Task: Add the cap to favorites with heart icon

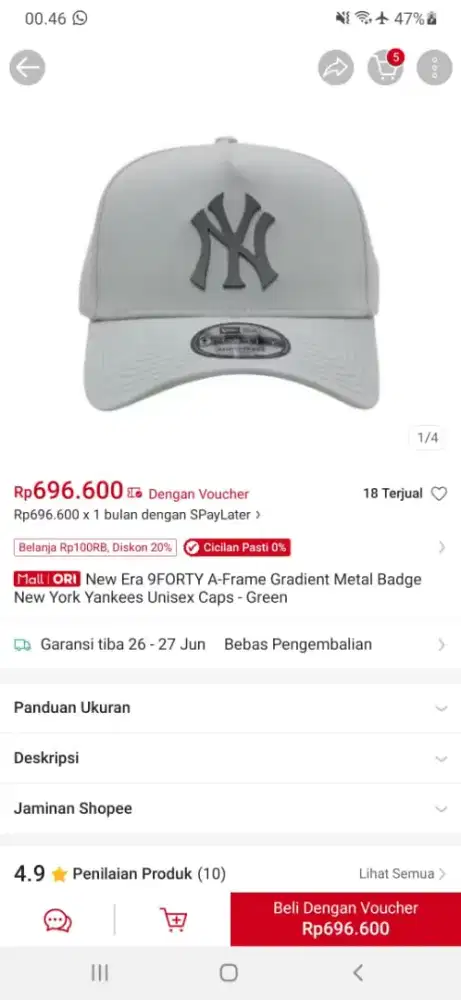Action: [x=439, y=494]
